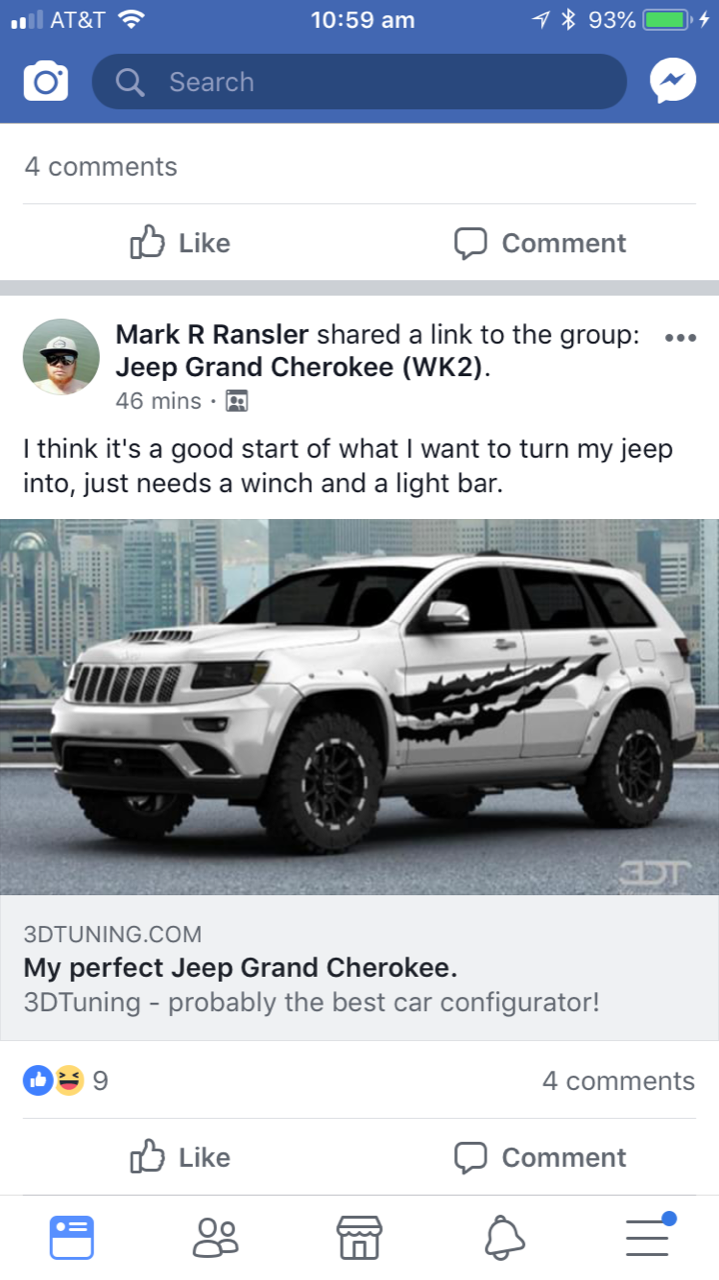Open the post options menu
Image resolution: width=719 pixels, height=1280 pixels.
(679, 338)
